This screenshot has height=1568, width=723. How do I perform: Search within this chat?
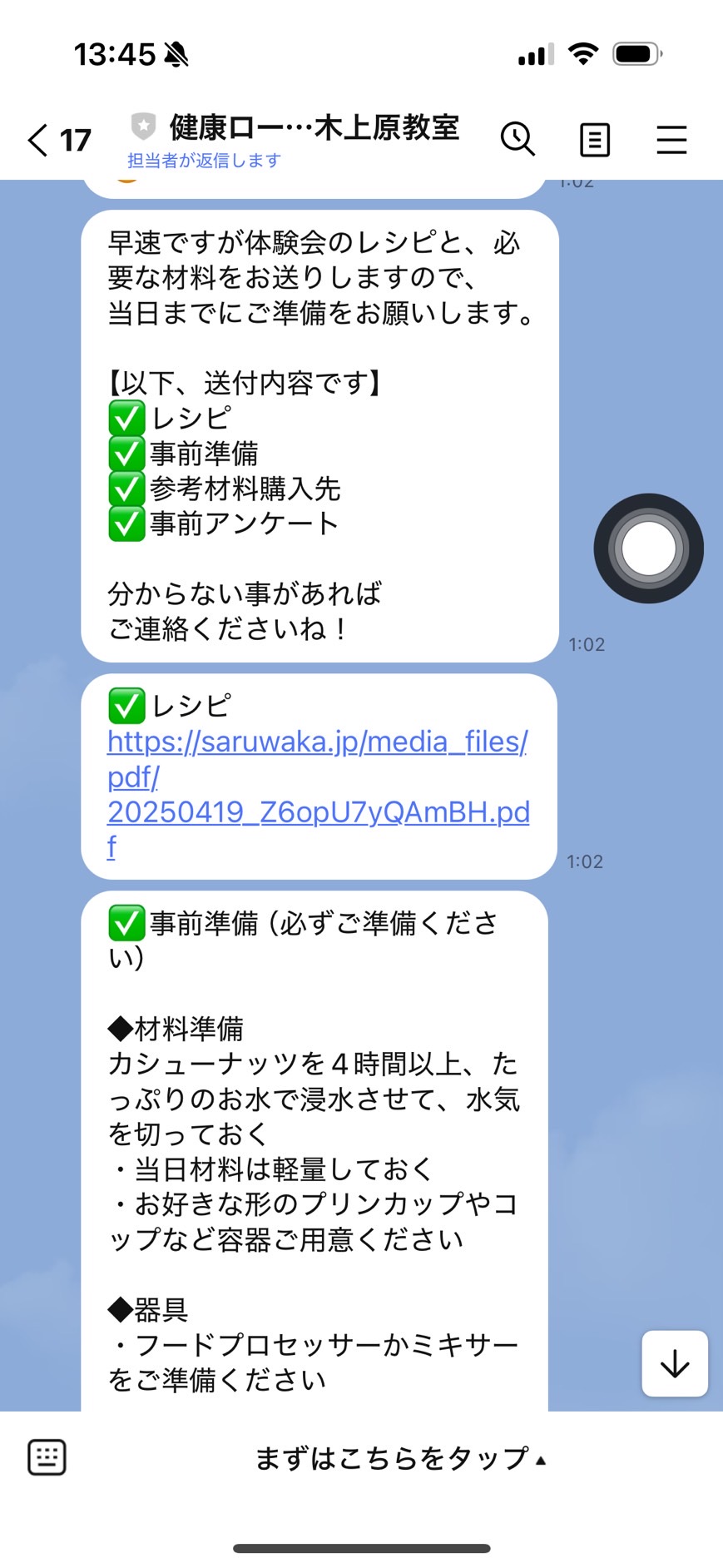click(x=517, y=139)
